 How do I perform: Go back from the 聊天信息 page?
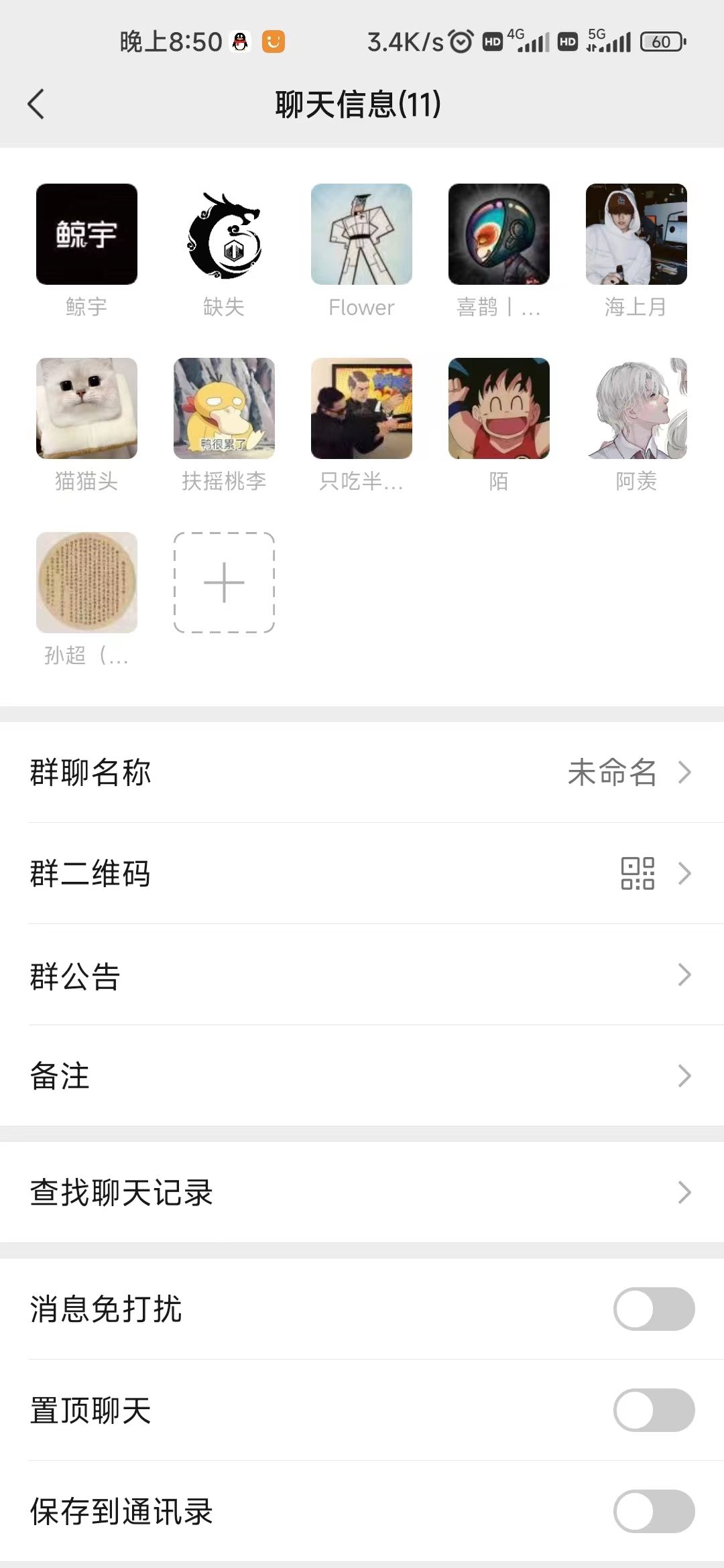[x=36, y=105]
